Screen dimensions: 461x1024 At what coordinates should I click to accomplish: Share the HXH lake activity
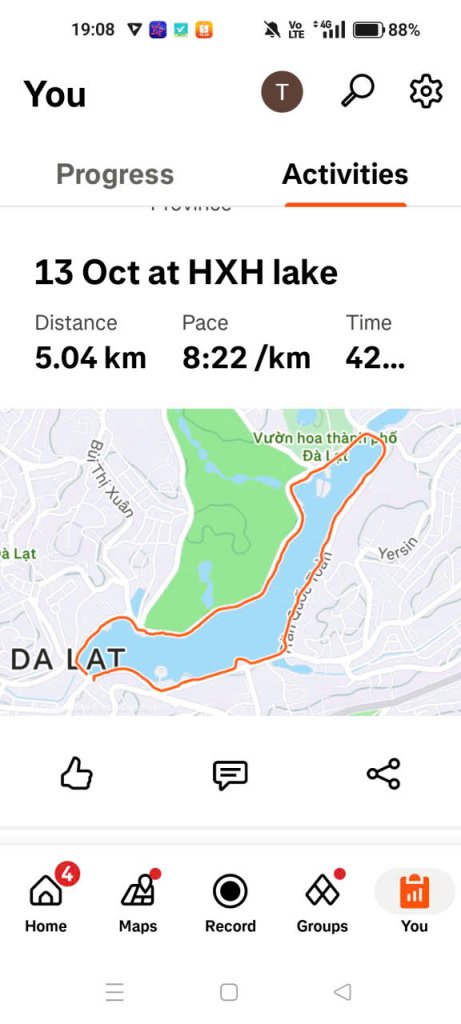pyautogui.click(x=383, y=774)
